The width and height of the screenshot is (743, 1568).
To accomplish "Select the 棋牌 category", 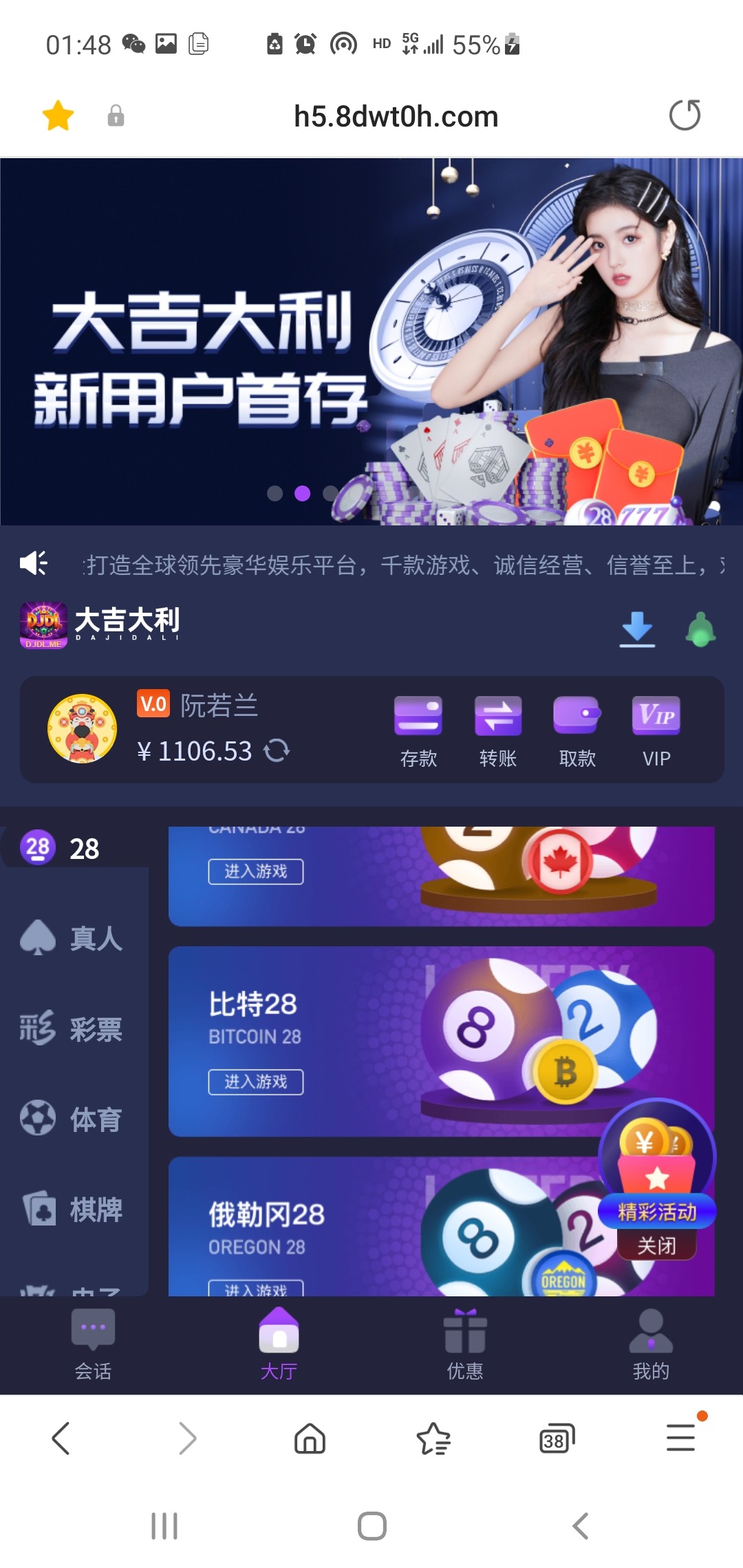I will coord(72,1210).
